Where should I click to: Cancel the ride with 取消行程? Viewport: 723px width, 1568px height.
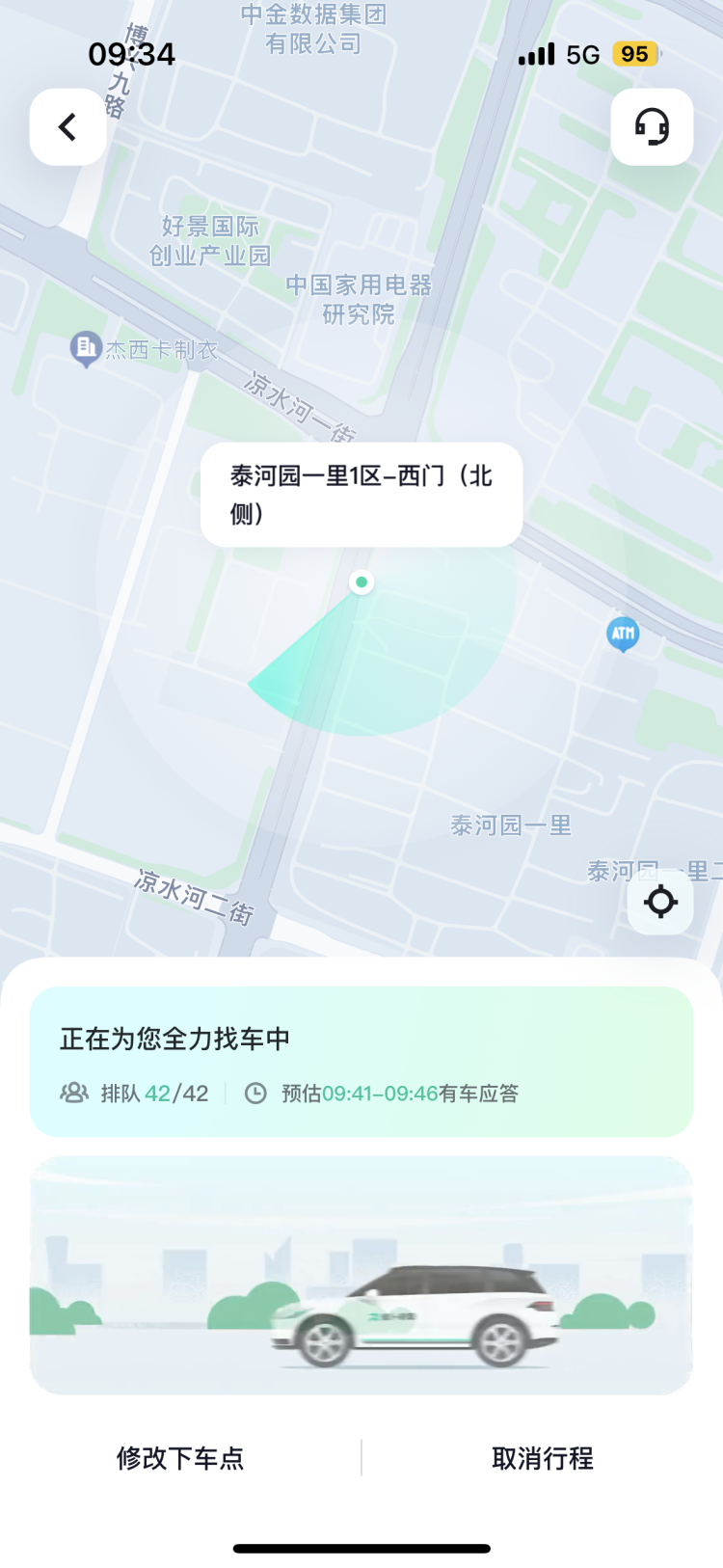543,1458
